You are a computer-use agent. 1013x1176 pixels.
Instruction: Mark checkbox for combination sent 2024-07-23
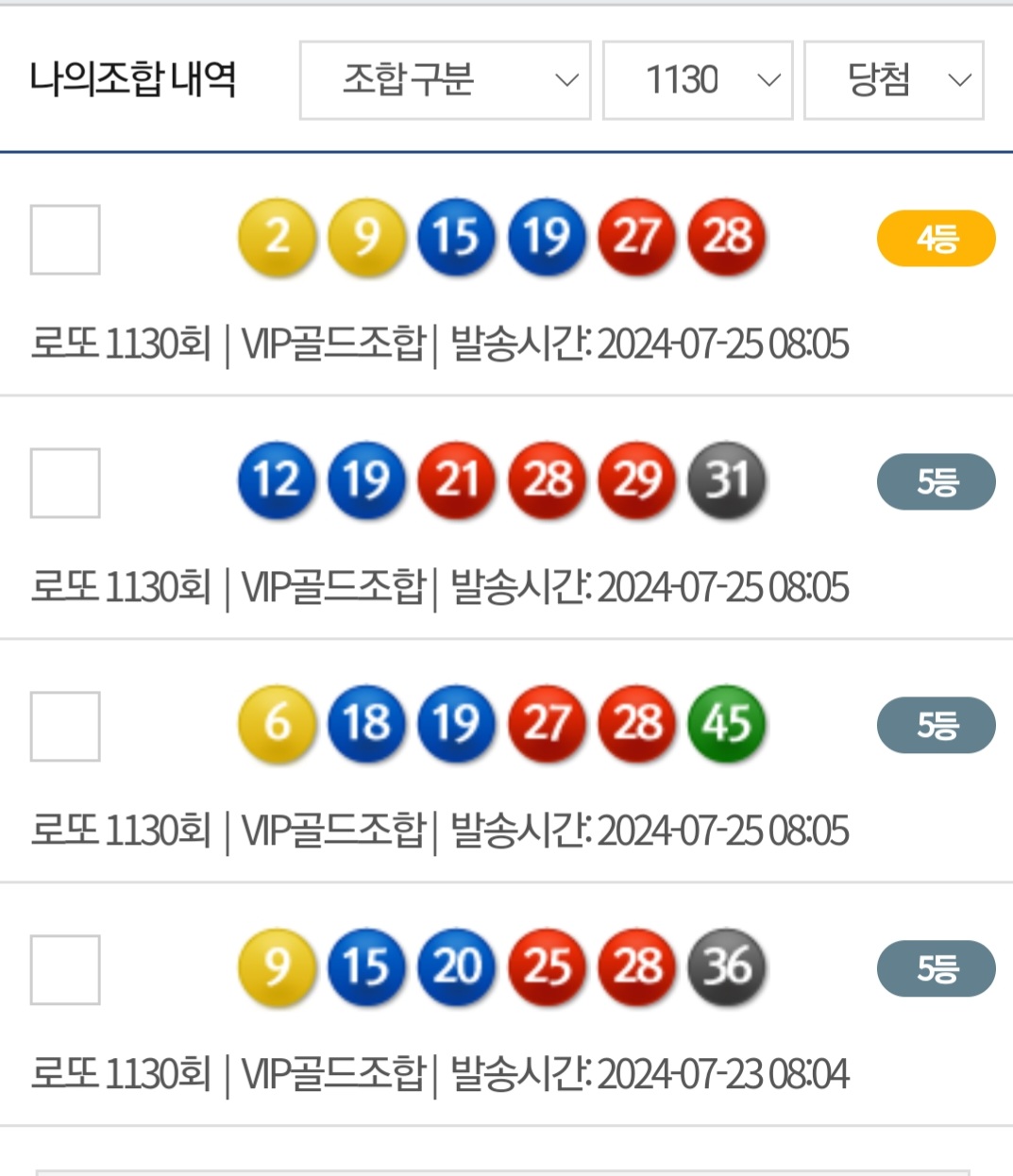point(65,970)
